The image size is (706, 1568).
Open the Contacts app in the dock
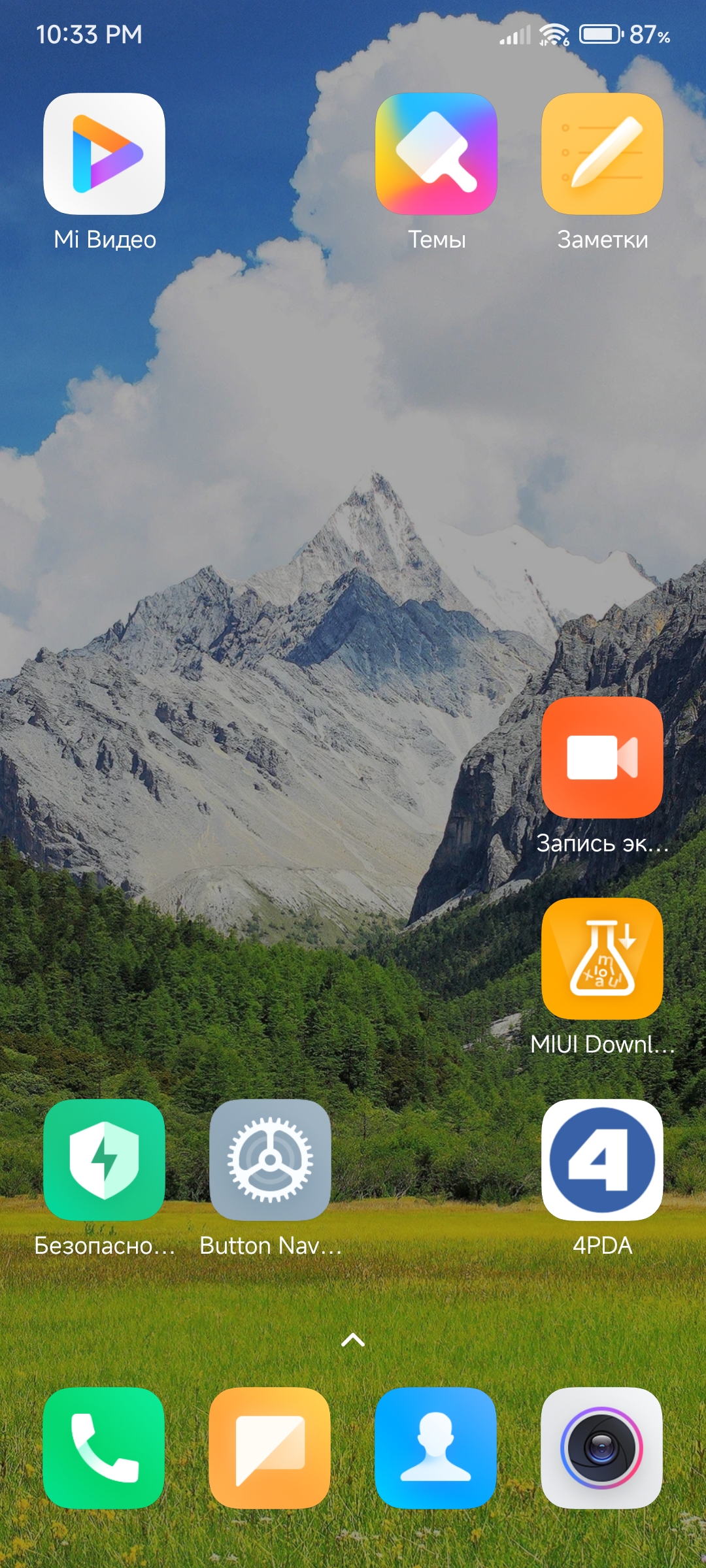click(x=436, y=1448)
